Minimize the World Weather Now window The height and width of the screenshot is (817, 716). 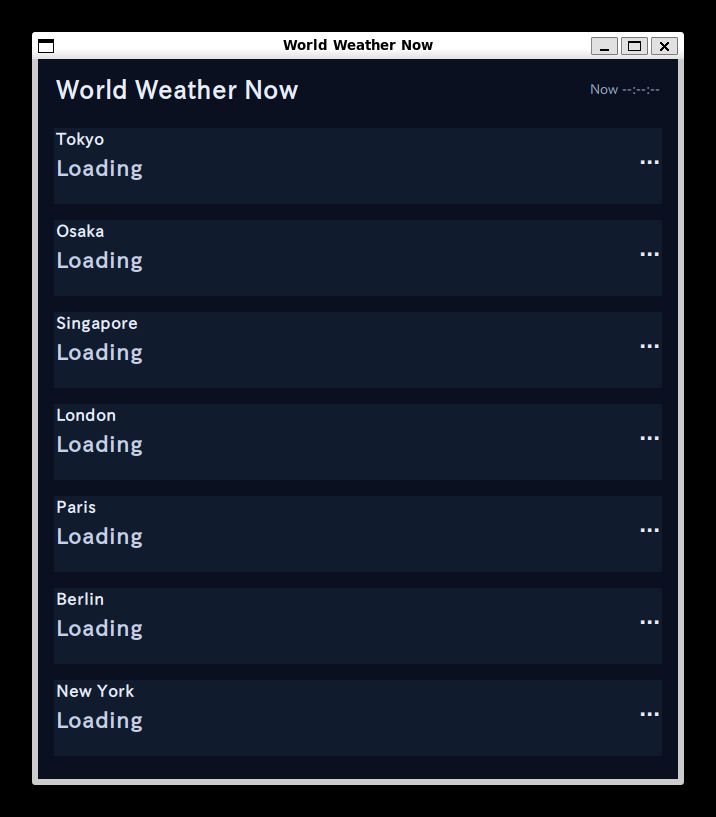(604, 46)
